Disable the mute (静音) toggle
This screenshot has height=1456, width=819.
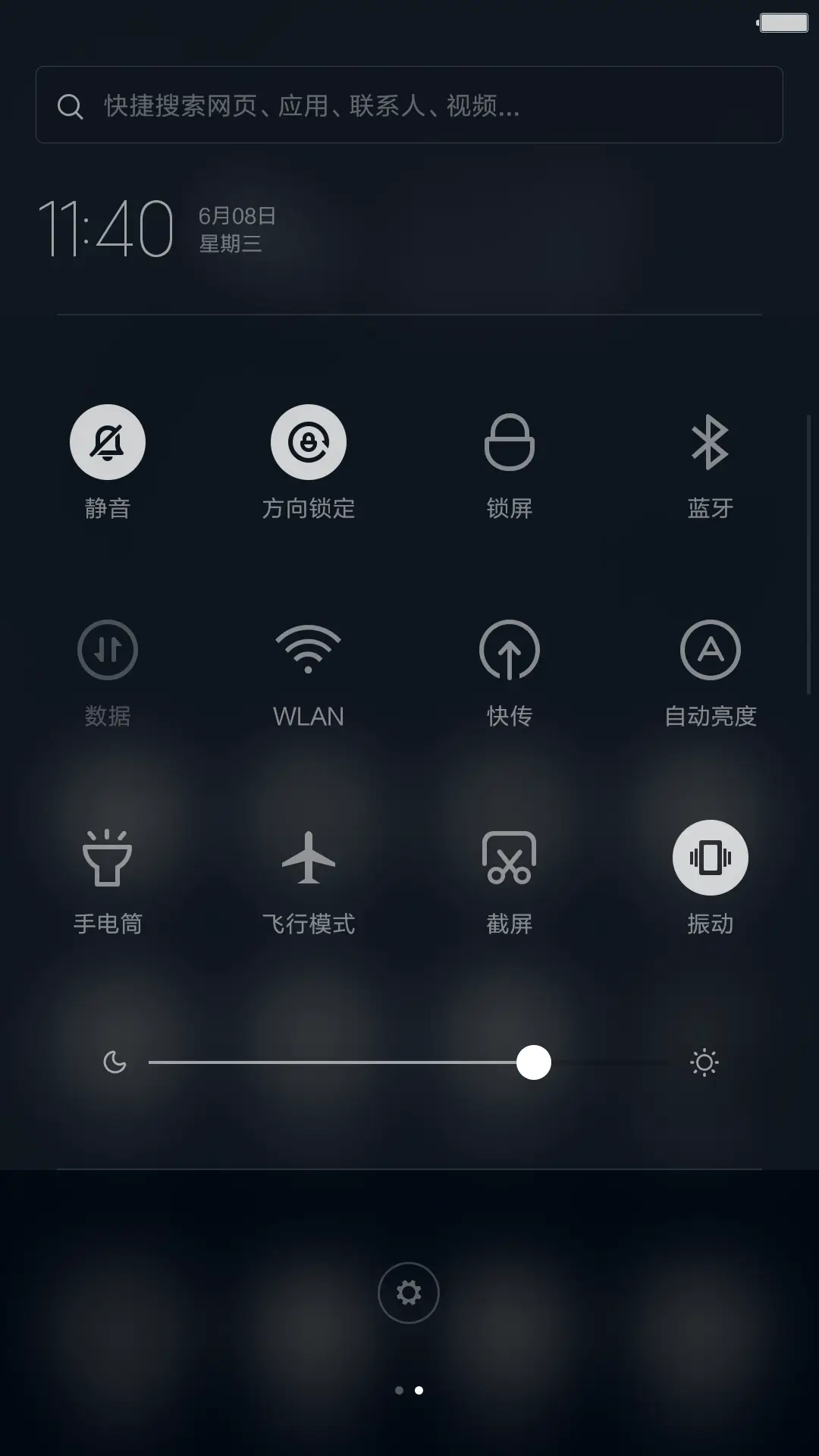click(x=107, y=441)
